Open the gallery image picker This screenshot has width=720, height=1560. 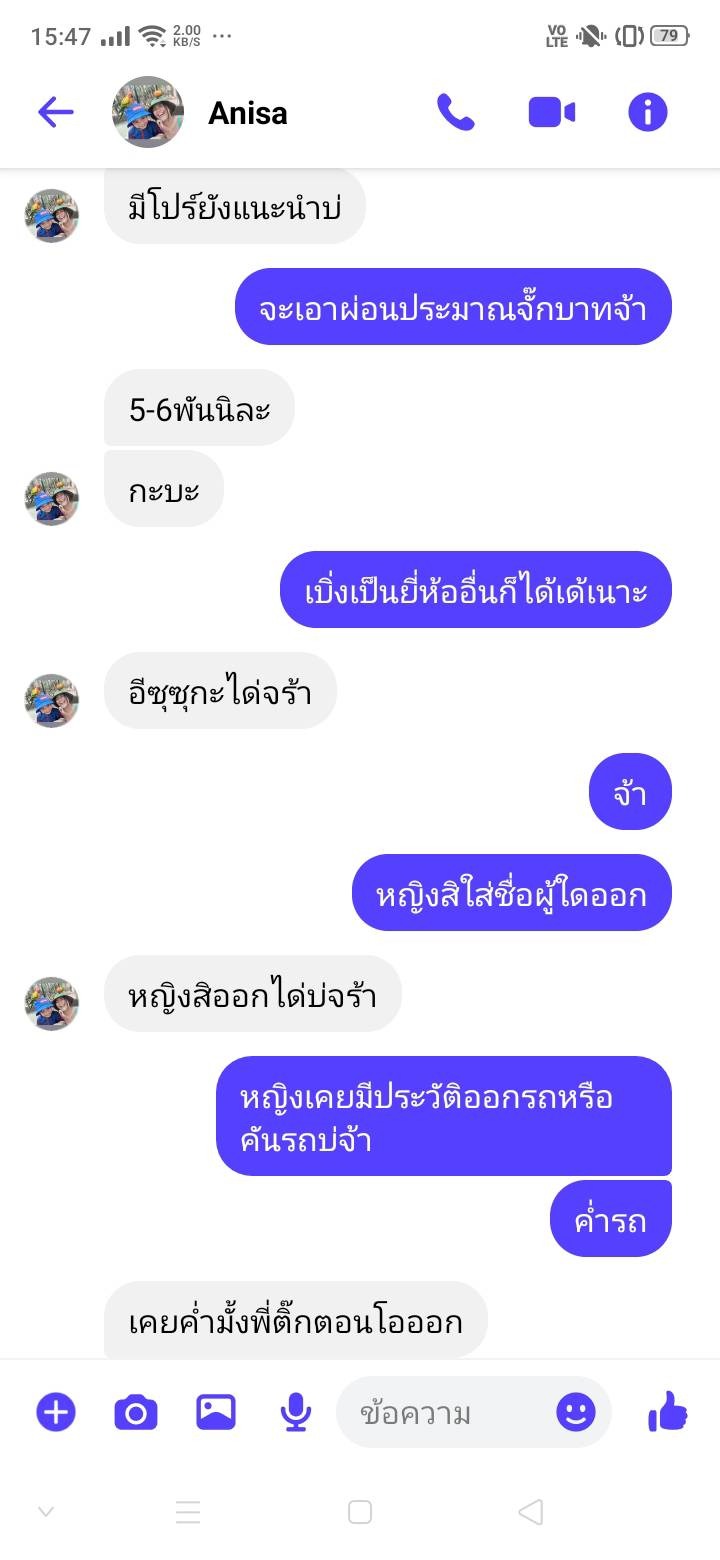click(x=215, y=1412)
